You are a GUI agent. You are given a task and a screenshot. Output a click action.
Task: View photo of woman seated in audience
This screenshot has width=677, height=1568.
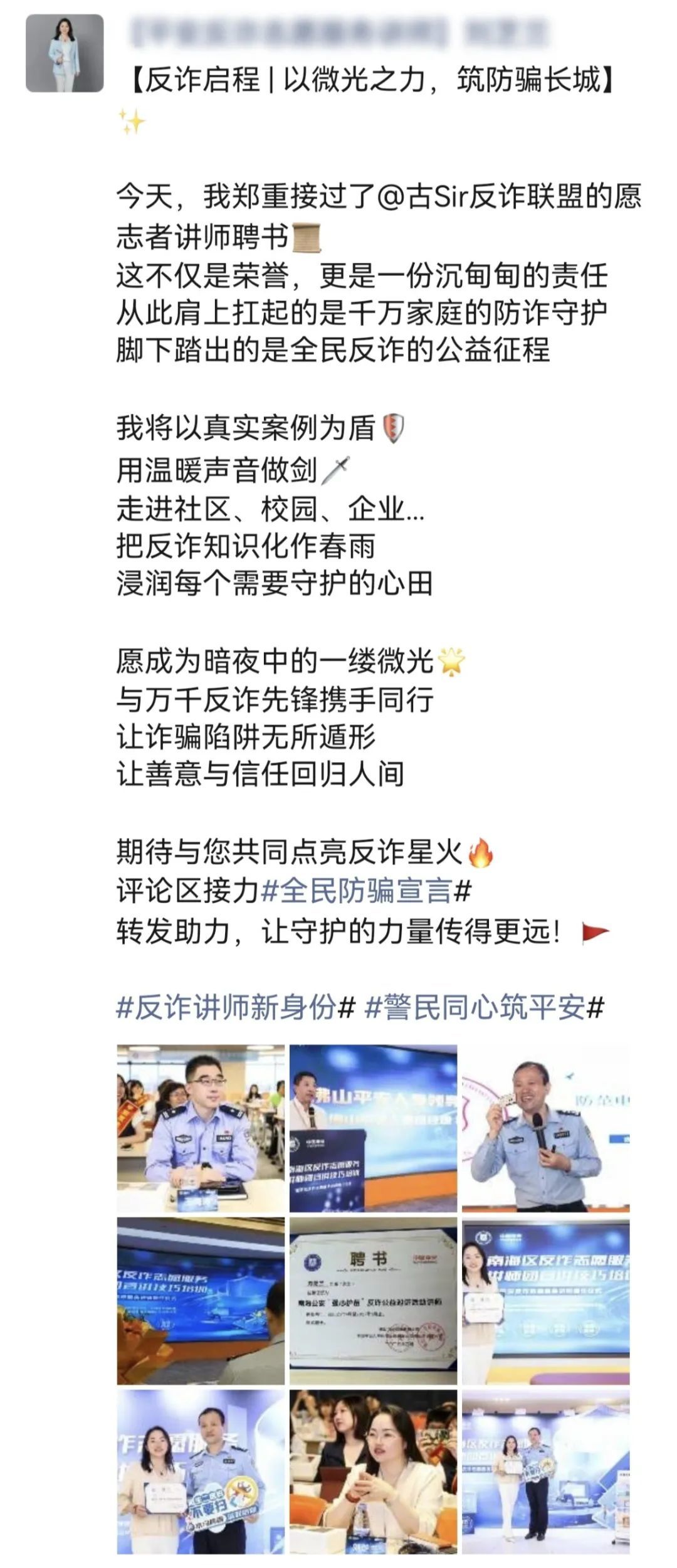[x=373, y=1474]
